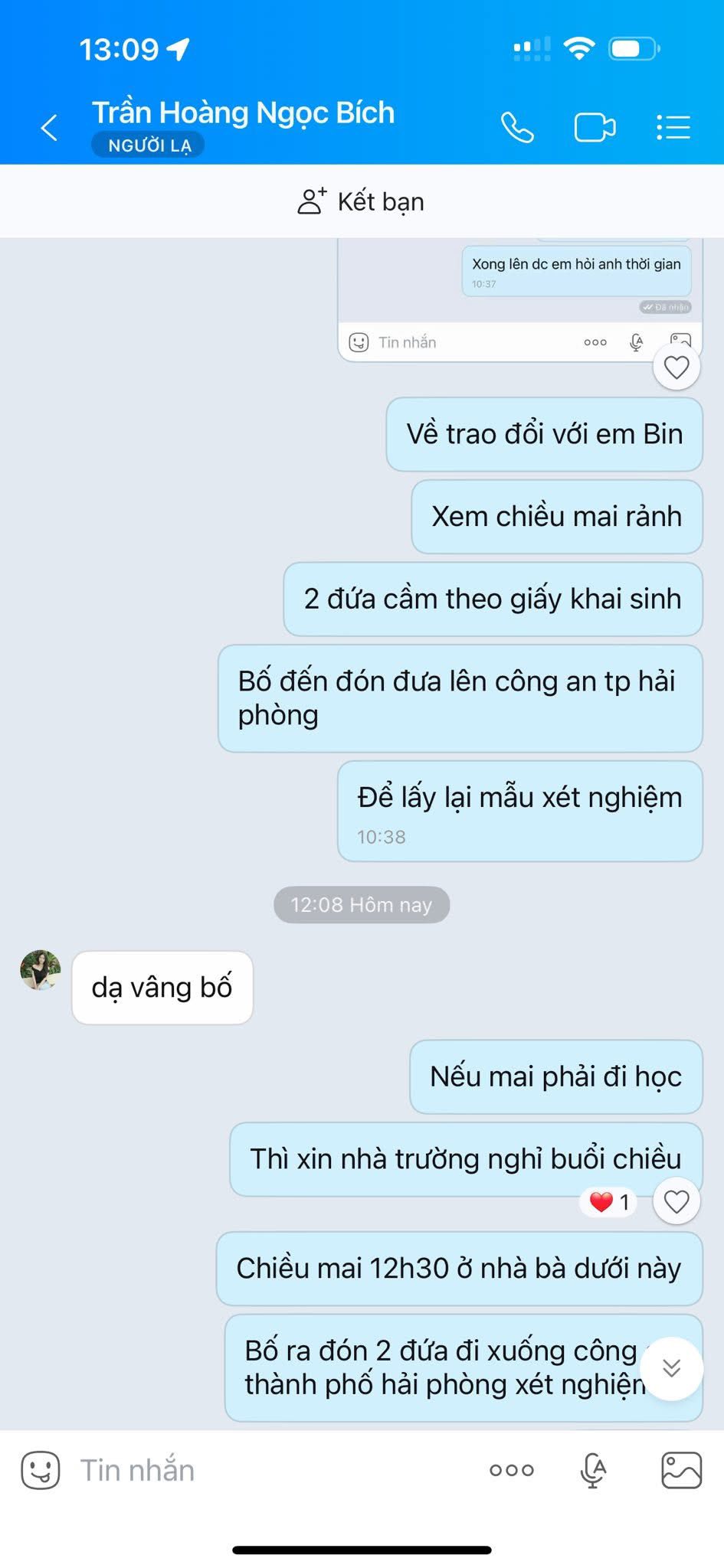Image resolution: width=724 pixels, height=1568 pixels.
Task: Like the 'Thì xin nhà trường' message
Action: [x=676, y=1202]
